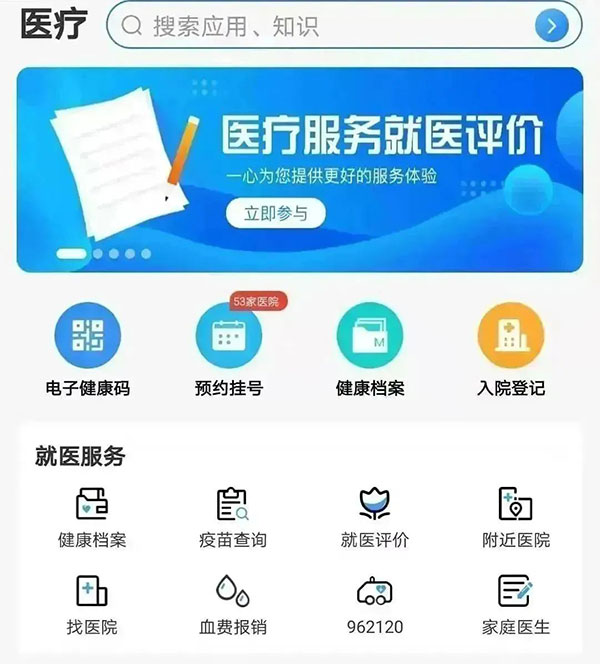Screen dimensions: 600x664
Task: Find 附近医院 nearby hospitals
Action: click(x=515, y=517)
